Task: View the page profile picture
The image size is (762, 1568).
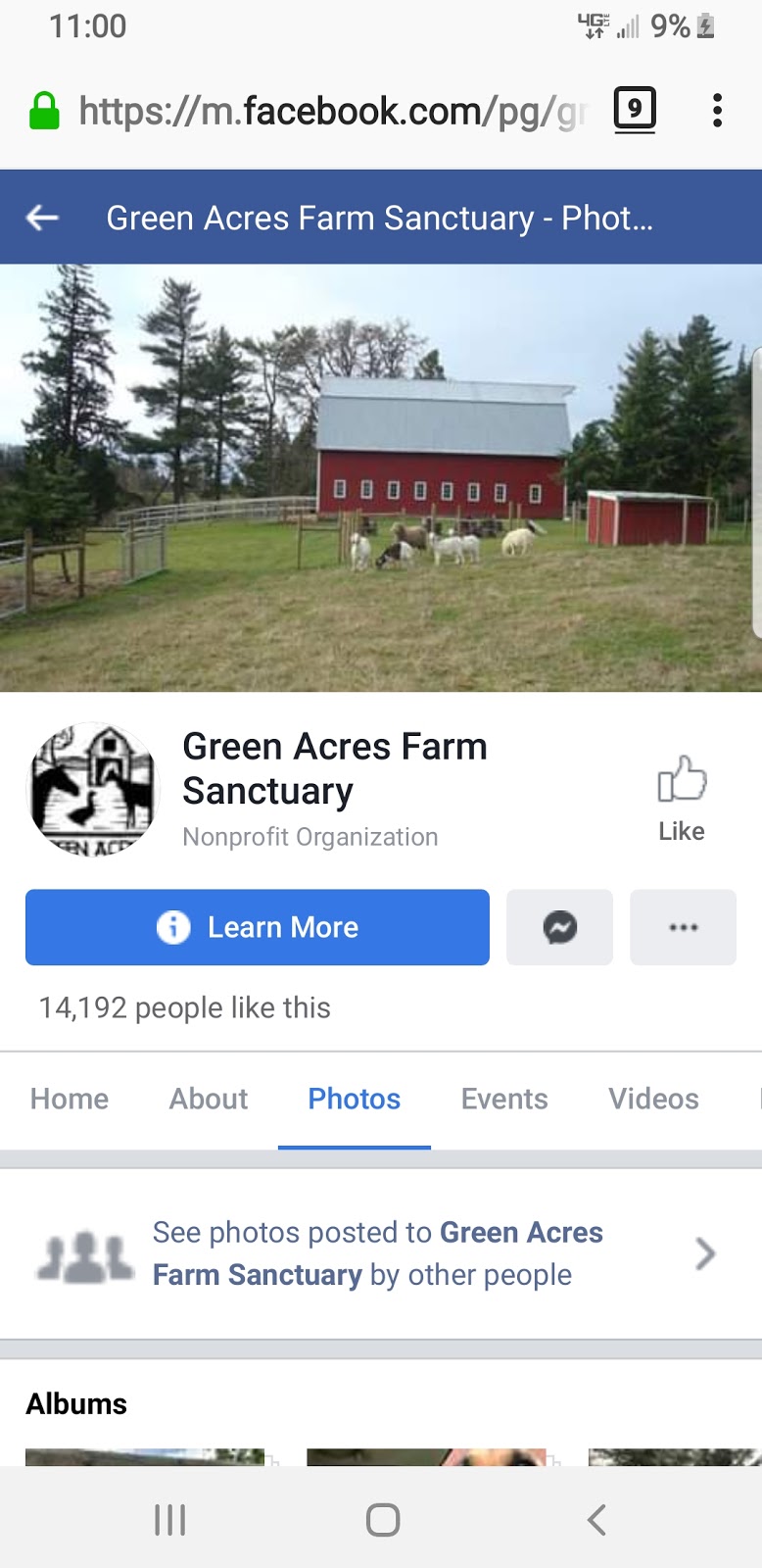Action: (x=93, y=790)
